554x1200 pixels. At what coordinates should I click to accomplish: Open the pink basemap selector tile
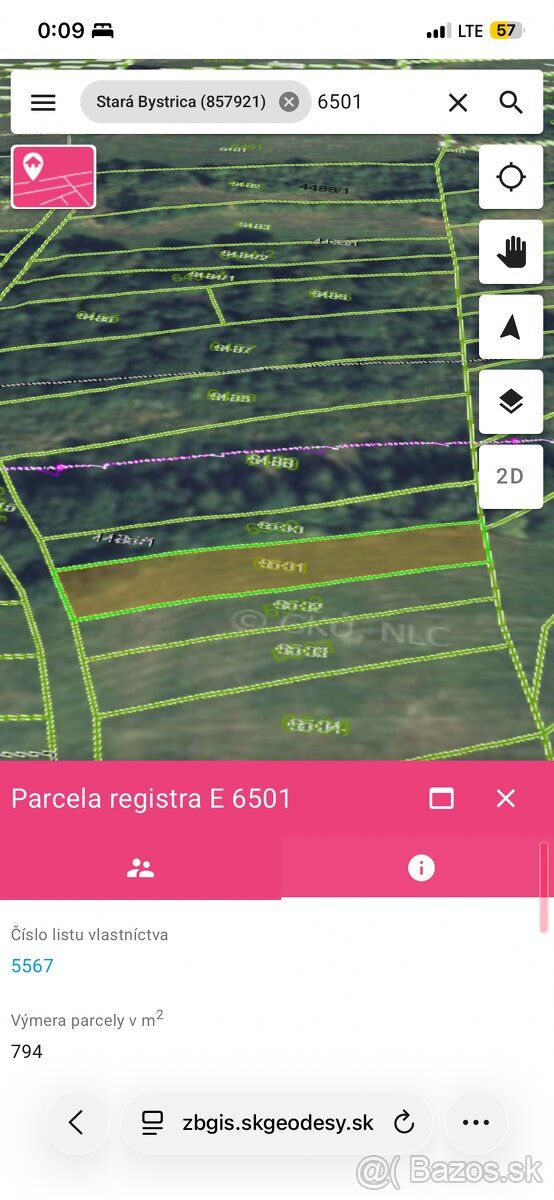point(54,177)
